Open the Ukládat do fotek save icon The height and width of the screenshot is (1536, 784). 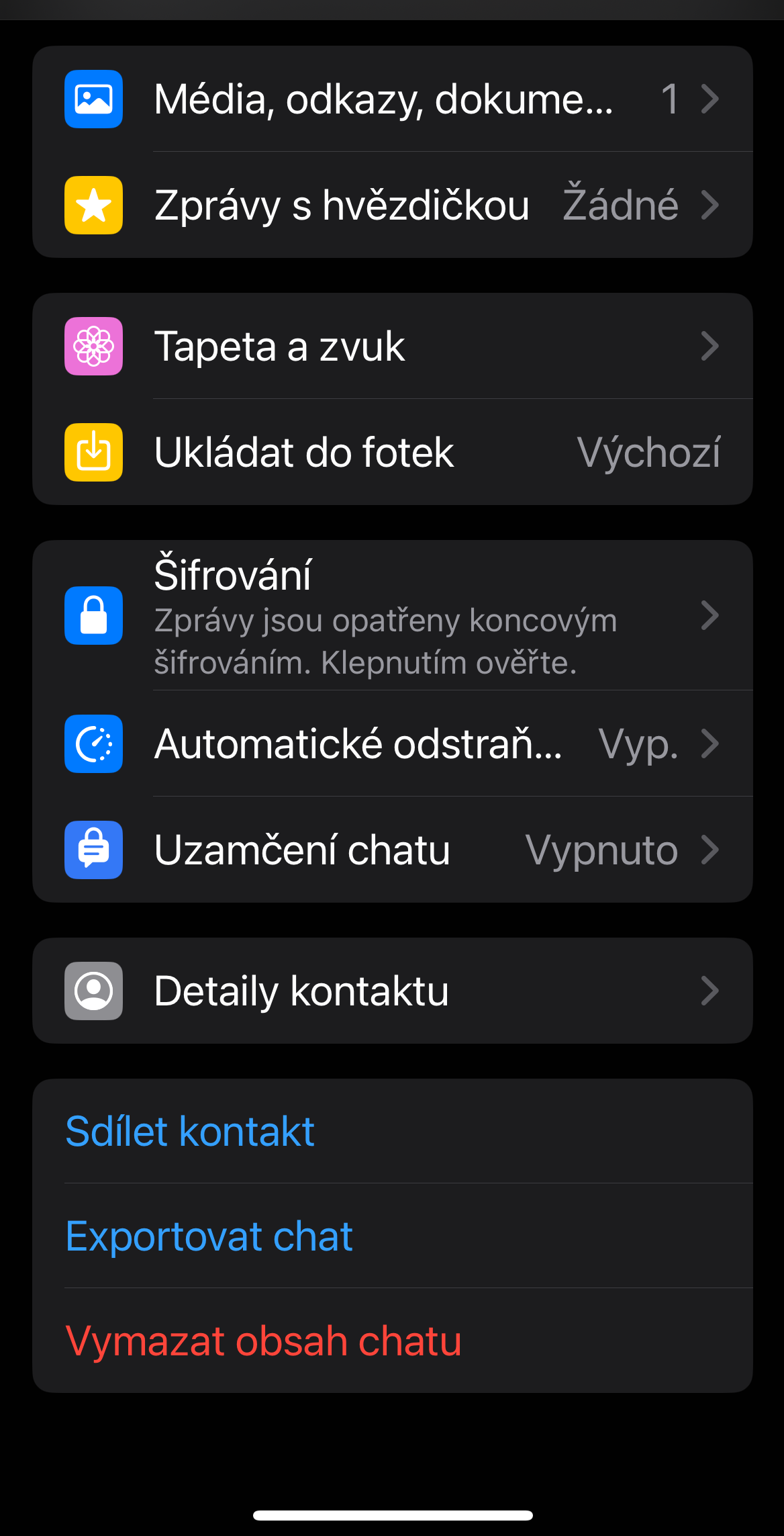pos(93,452)
